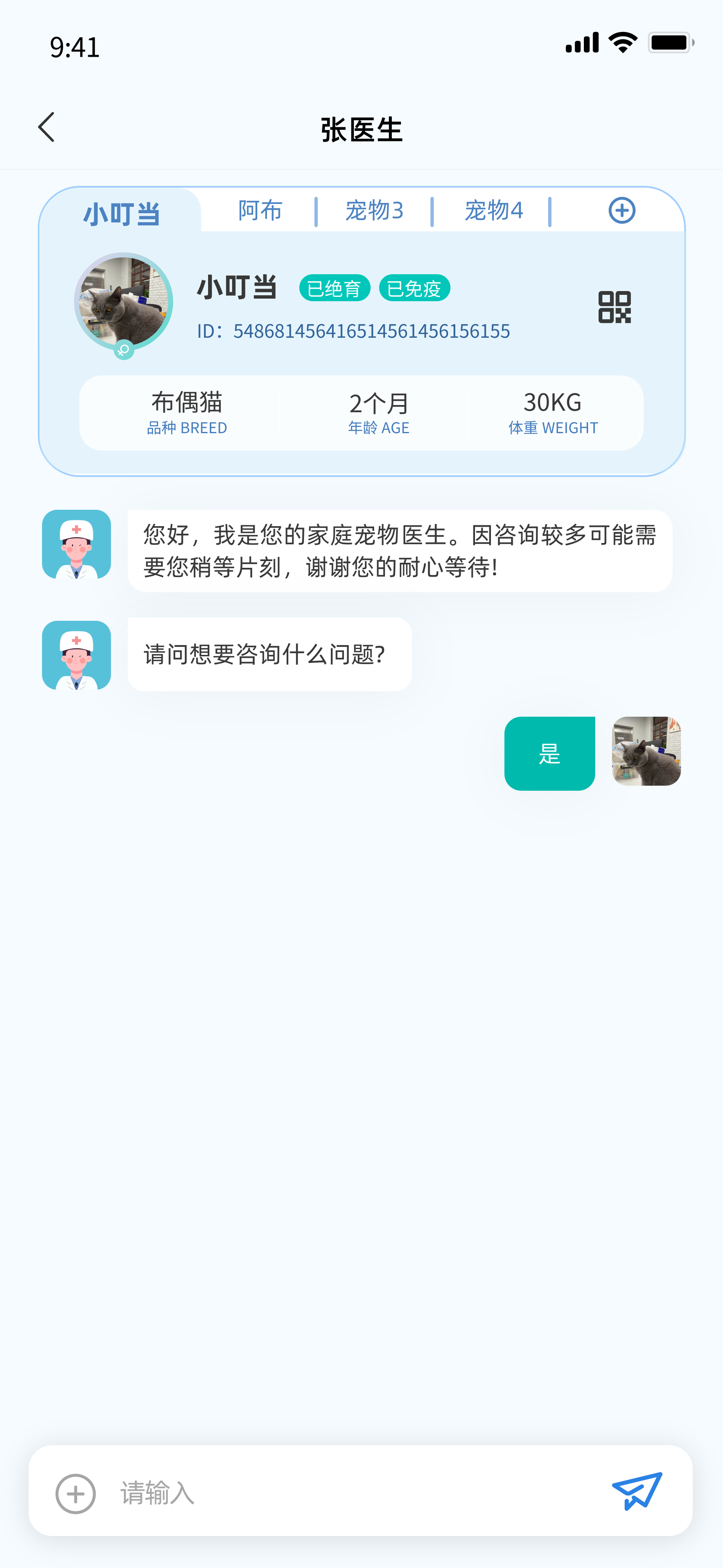Switch to the 宠物3 tab
Viewport: 723px width, 1568px height.
(374, 211)
